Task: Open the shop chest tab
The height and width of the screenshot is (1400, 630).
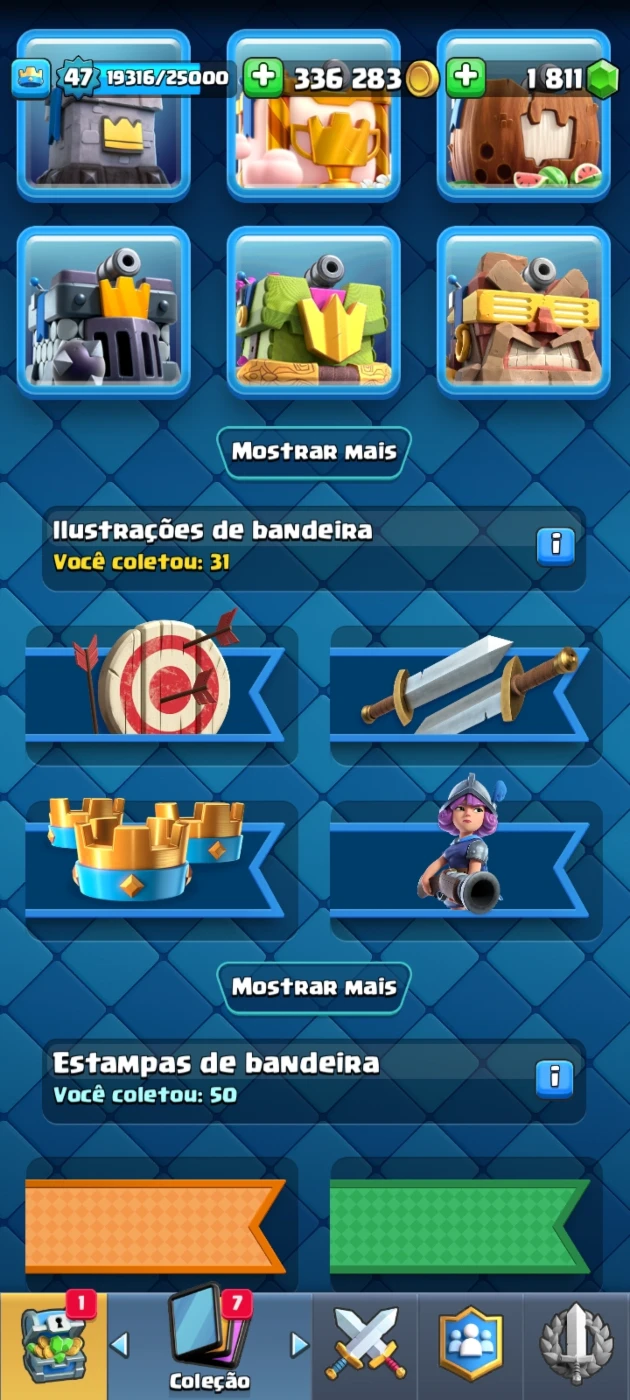Action: [53, 1346]
